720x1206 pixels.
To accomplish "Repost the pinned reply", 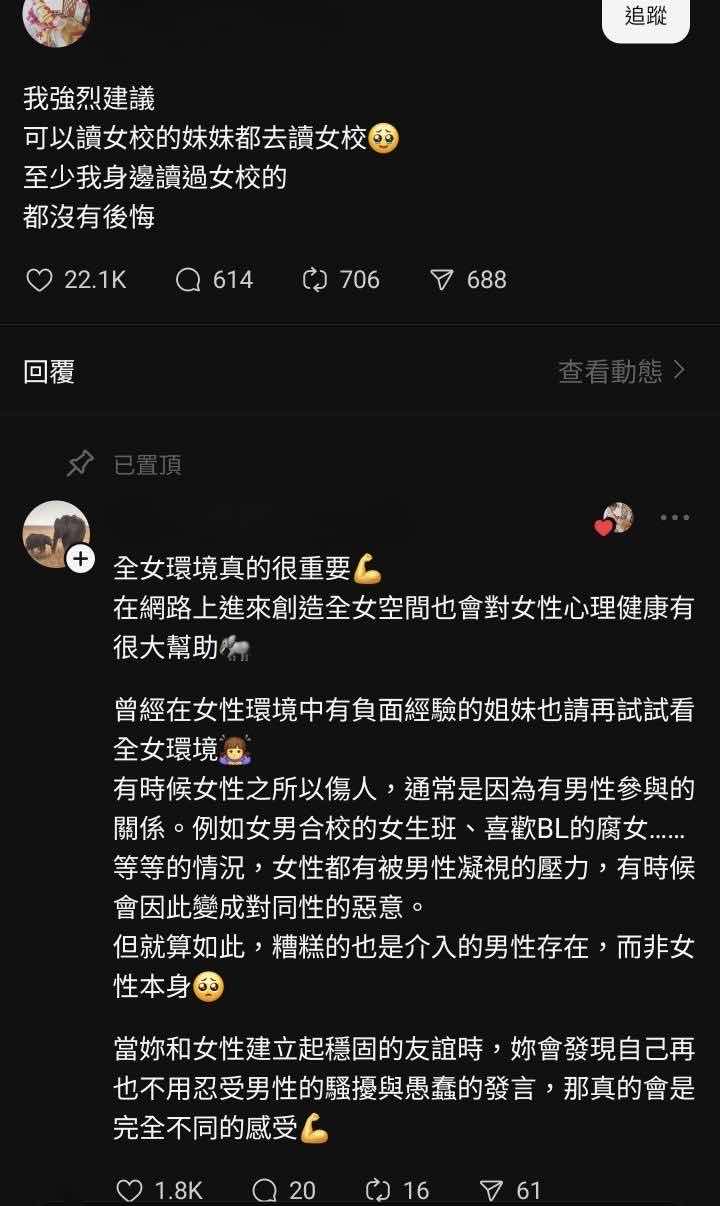I will pyautogui.click(x=377, y=1191).
